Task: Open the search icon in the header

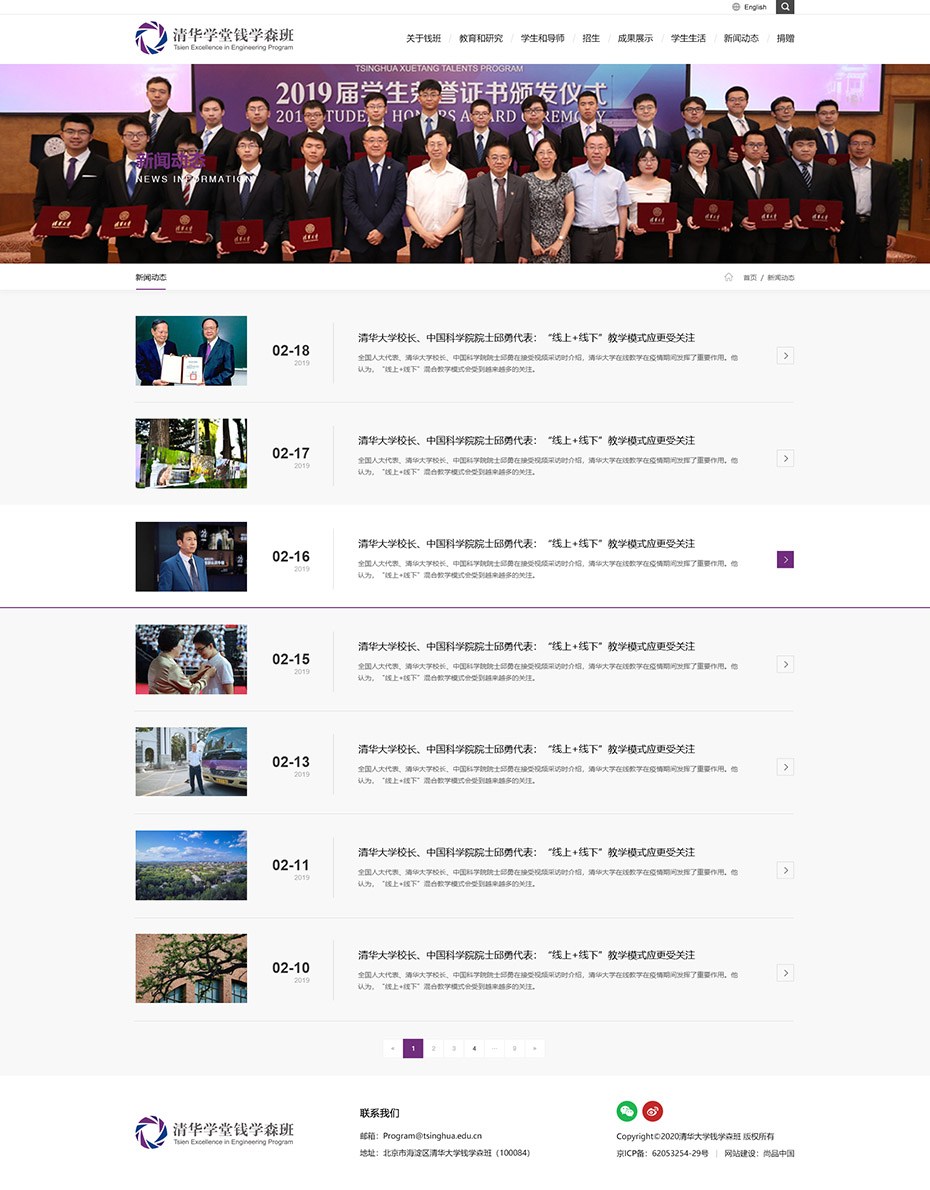Action: click(x=785, y=7)
